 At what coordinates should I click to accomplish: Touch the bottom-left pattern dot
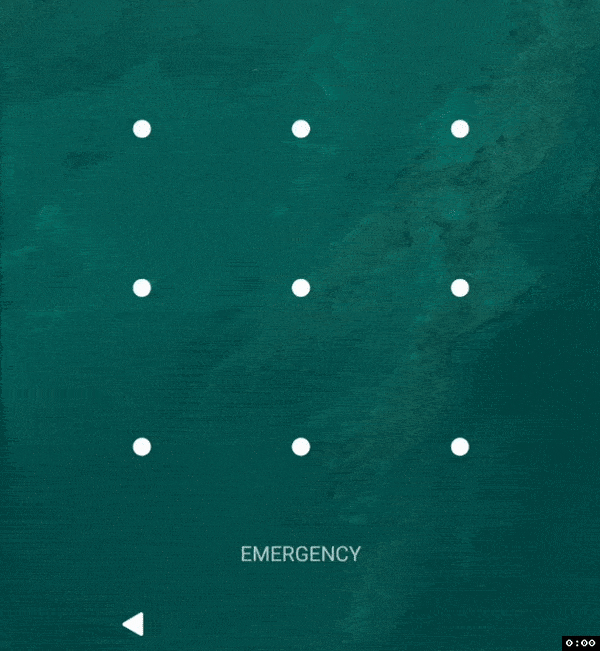click(x=142, y=447)
